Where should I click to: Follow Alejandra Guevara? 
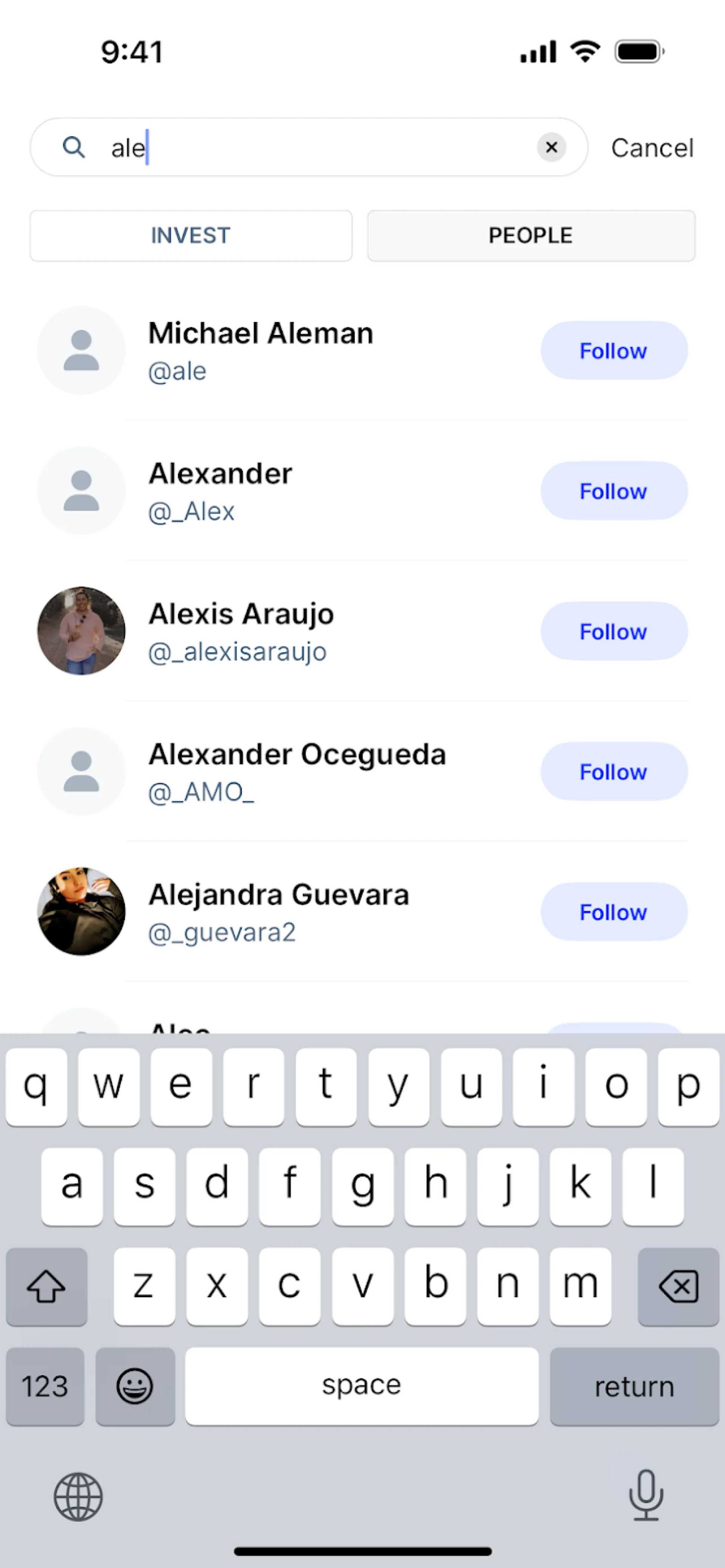pos(614,912)
